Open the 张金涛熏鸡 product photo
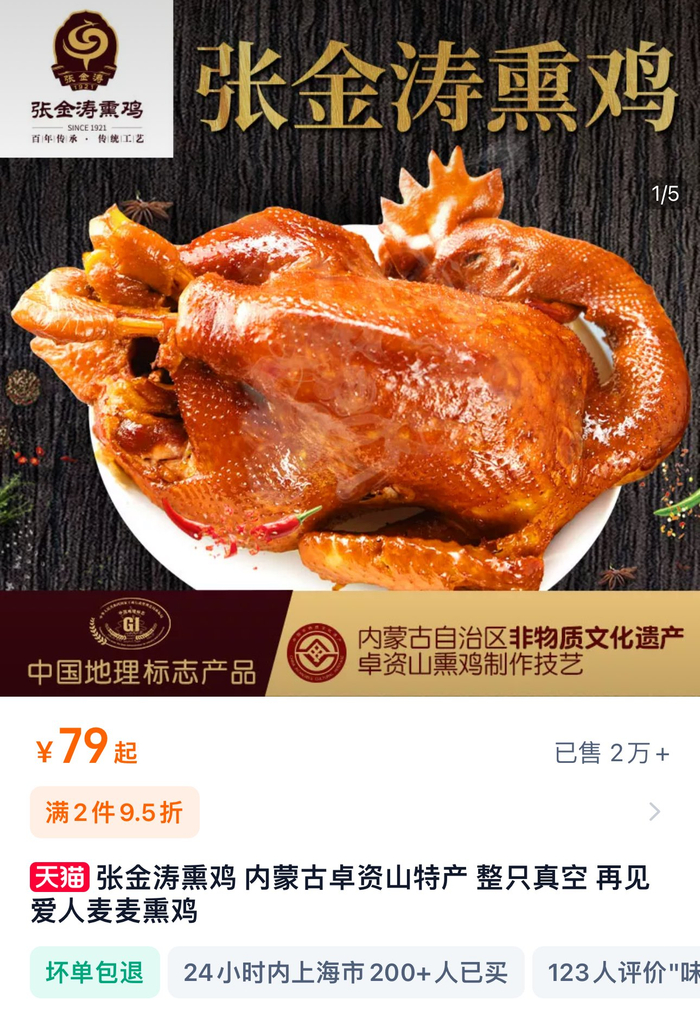This screenshot has height=1026, width=700. click(350, 380)
